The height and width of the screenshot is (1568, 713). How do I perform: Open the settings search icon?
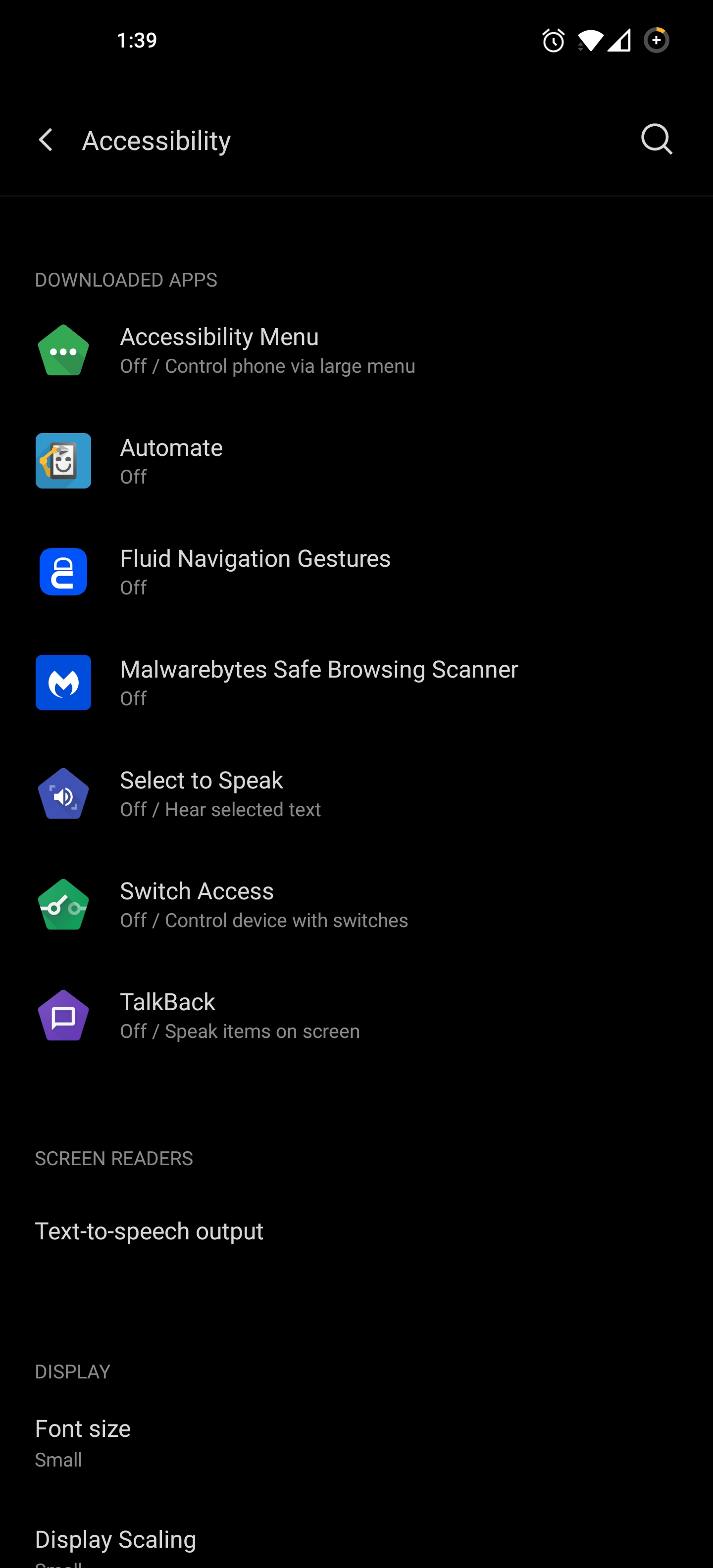point(657,140)
